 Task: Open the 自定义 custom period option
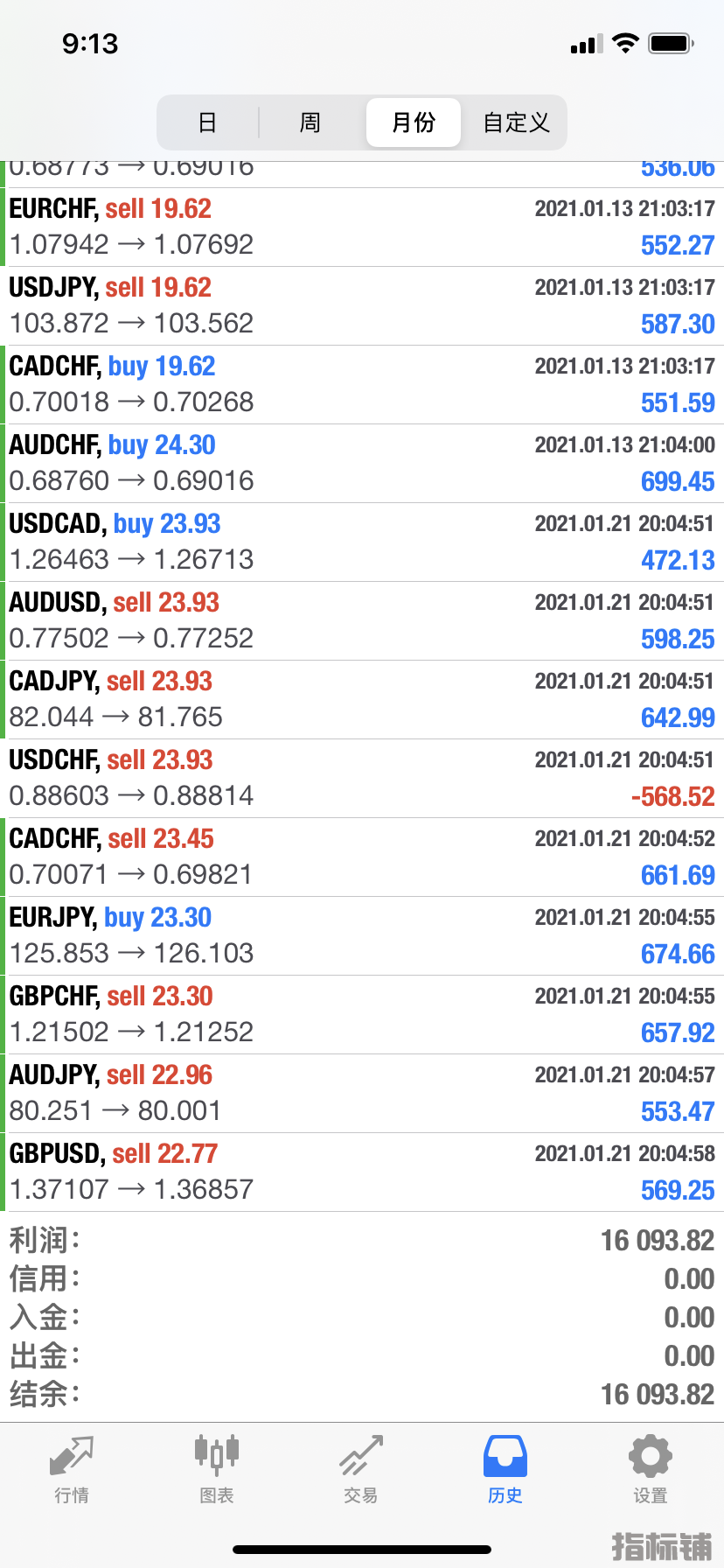click(516, 122)
